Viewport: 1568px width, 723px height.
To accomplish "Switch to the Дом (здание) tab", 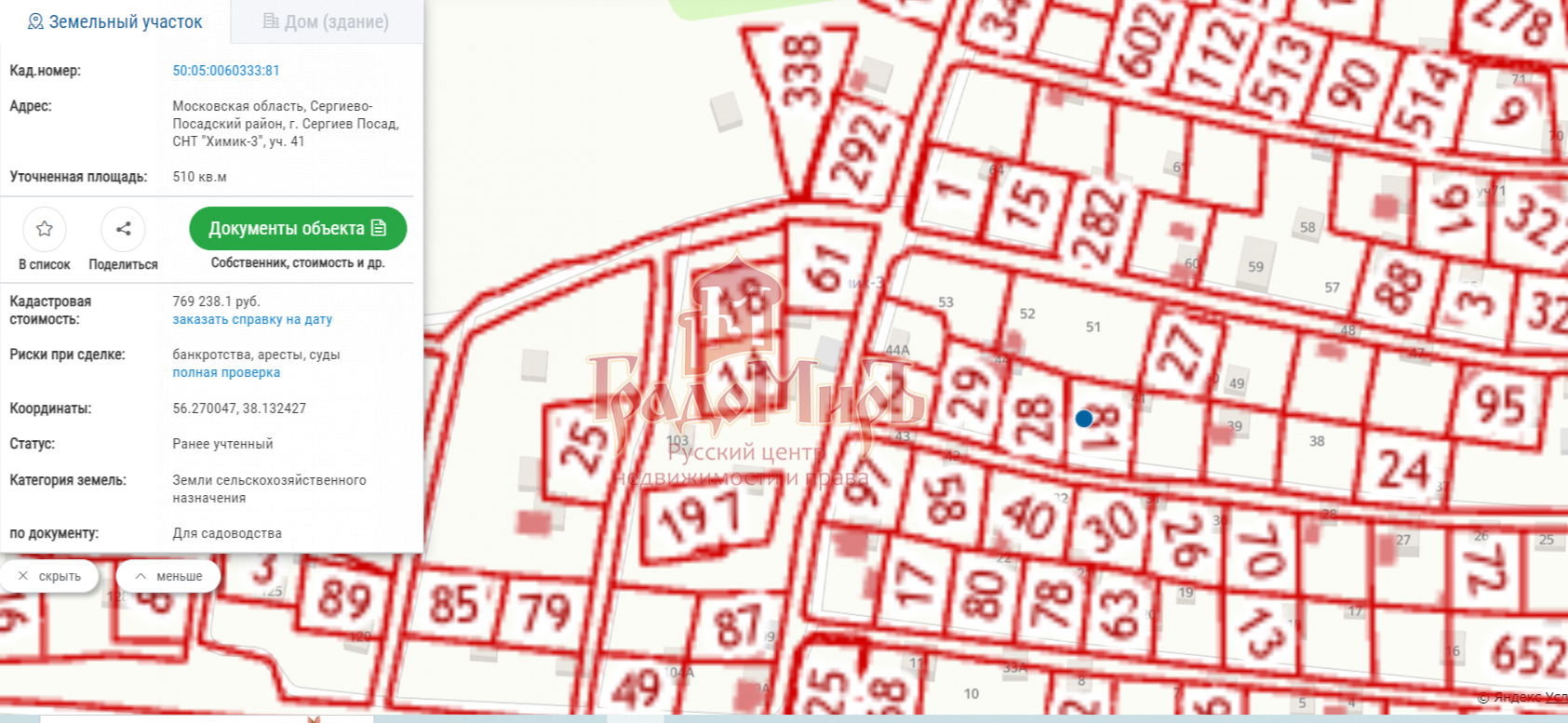I will pos(326,21).
